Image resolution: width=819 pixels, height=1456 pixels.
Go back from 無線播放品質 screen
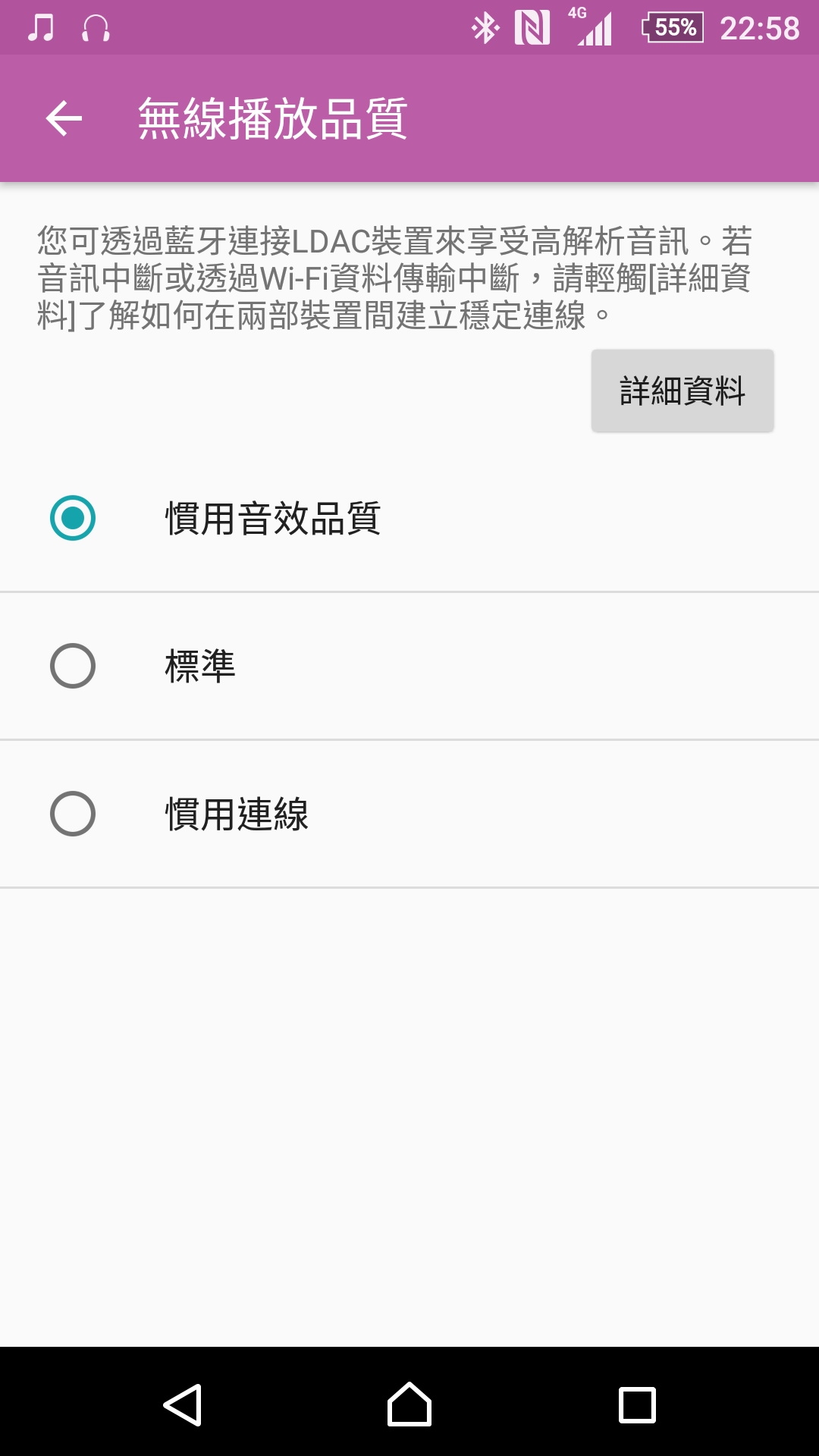coord(64,118)
